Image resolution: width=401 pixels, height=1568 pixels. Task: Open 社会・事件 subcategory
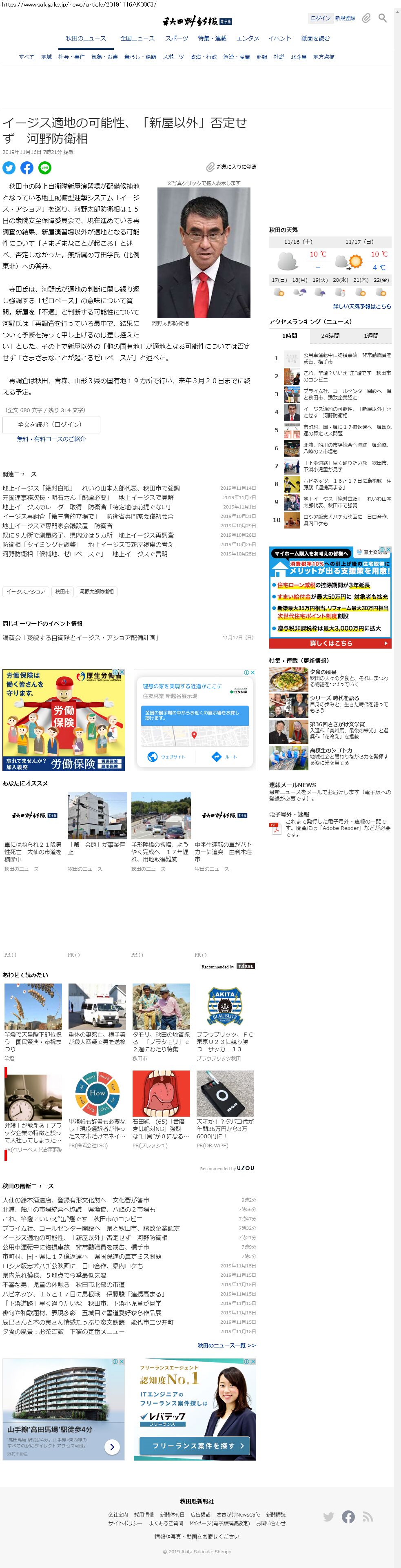pyautogui.click(x=71, y=57)
